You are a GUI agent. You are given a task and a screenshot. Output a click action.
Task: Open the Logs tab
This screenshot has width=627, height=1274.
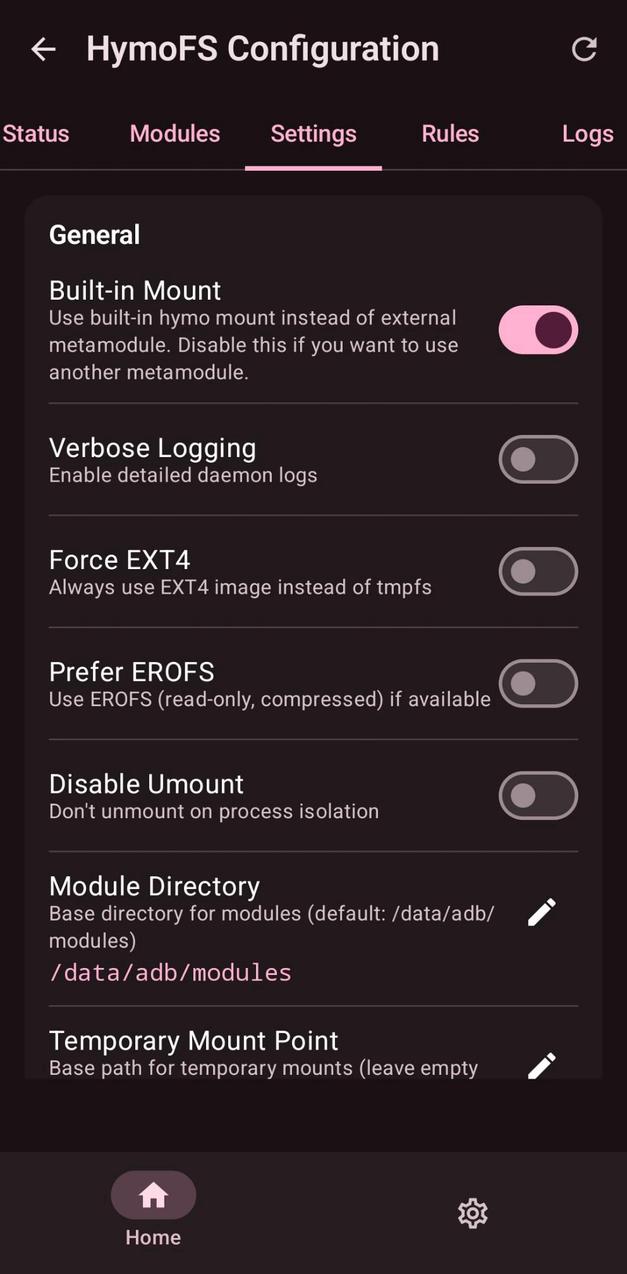coord(587,134)
